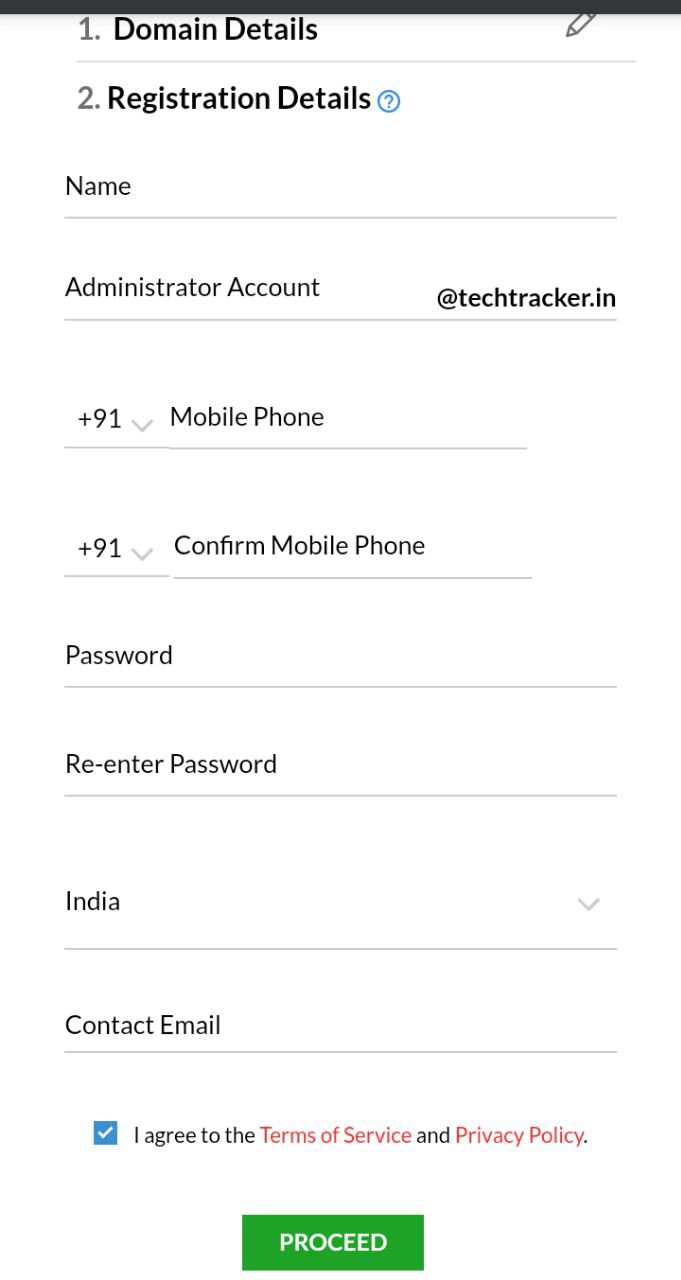The image size is (681, 1280).
Task: Focus the Confirm Mobile Phone field
Action: [x=351, y=546]
